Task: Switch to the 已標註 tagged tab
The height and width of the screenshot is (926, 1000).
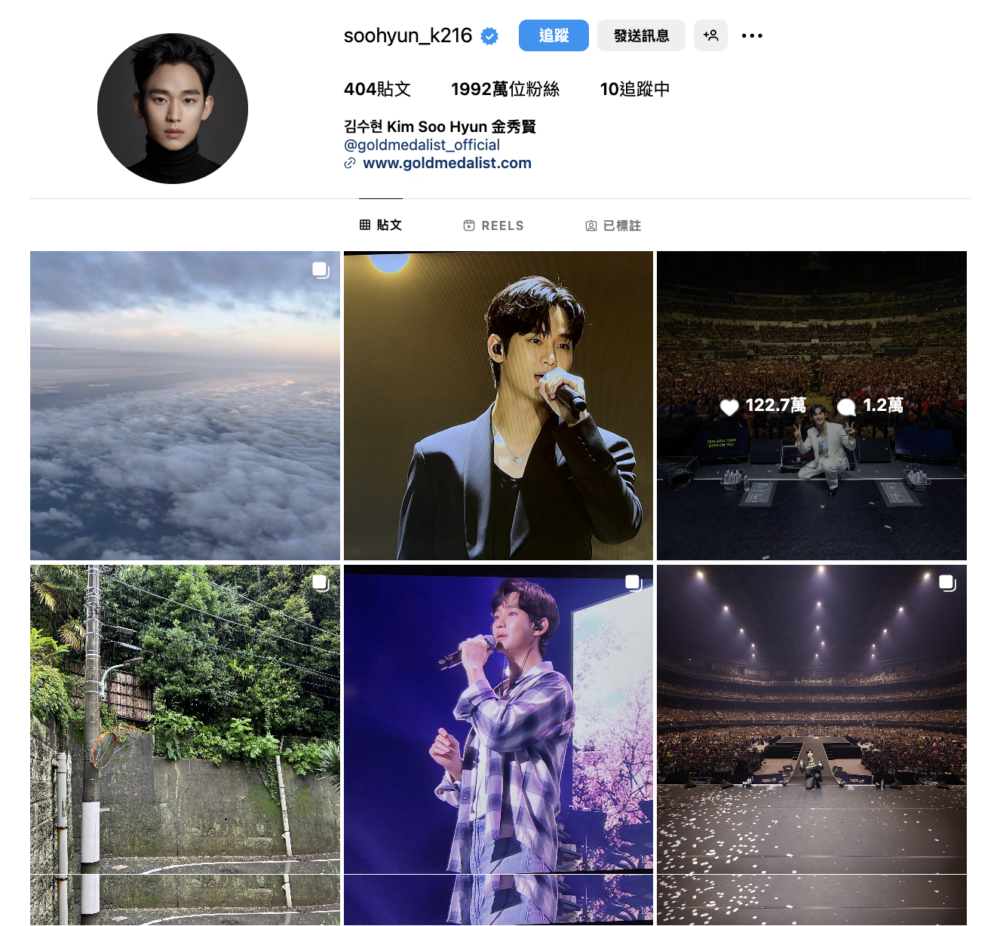Action: (613, 226)
